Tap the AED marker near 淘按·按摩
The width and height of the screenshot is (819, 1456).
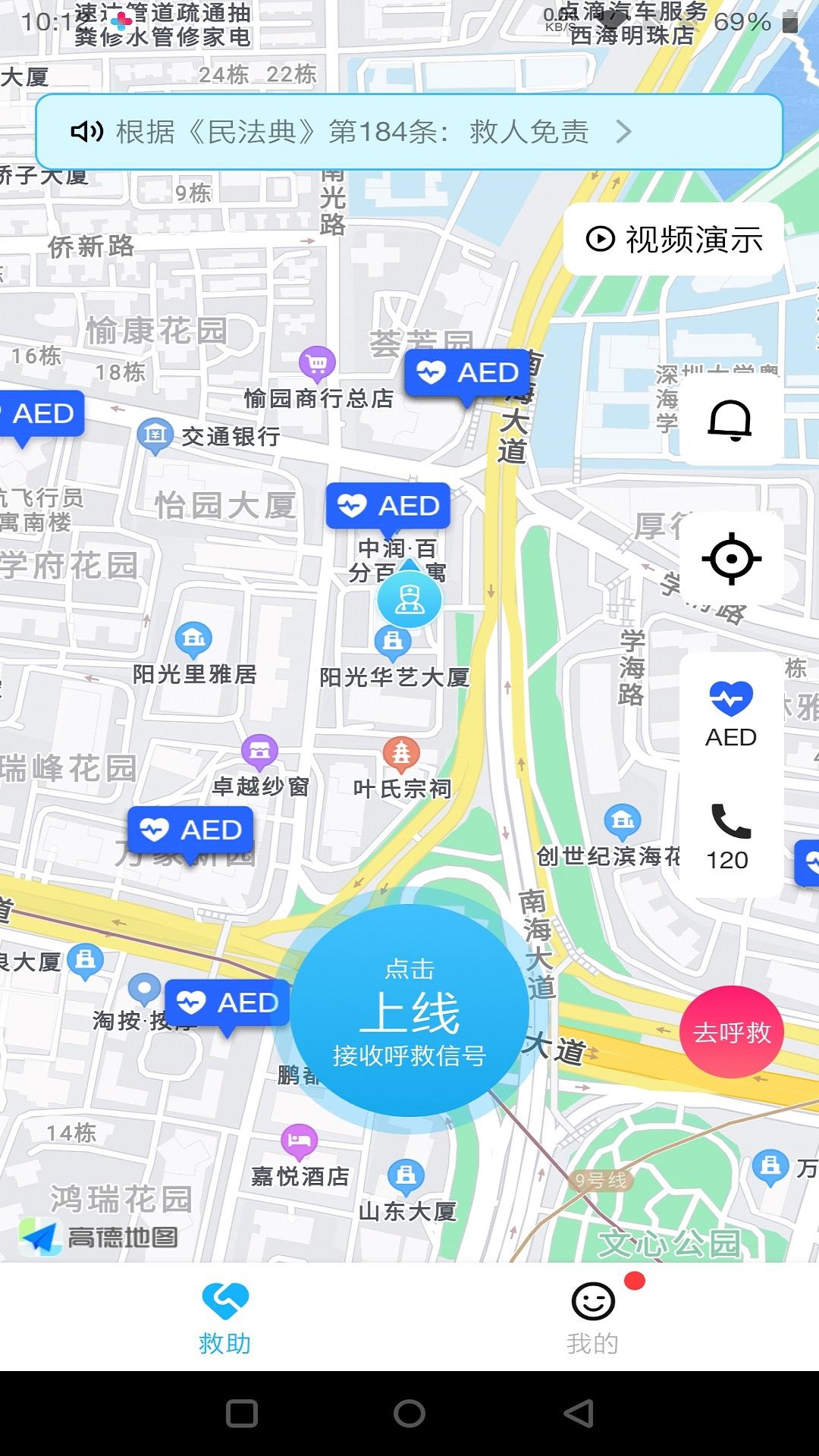[225, 1003]
